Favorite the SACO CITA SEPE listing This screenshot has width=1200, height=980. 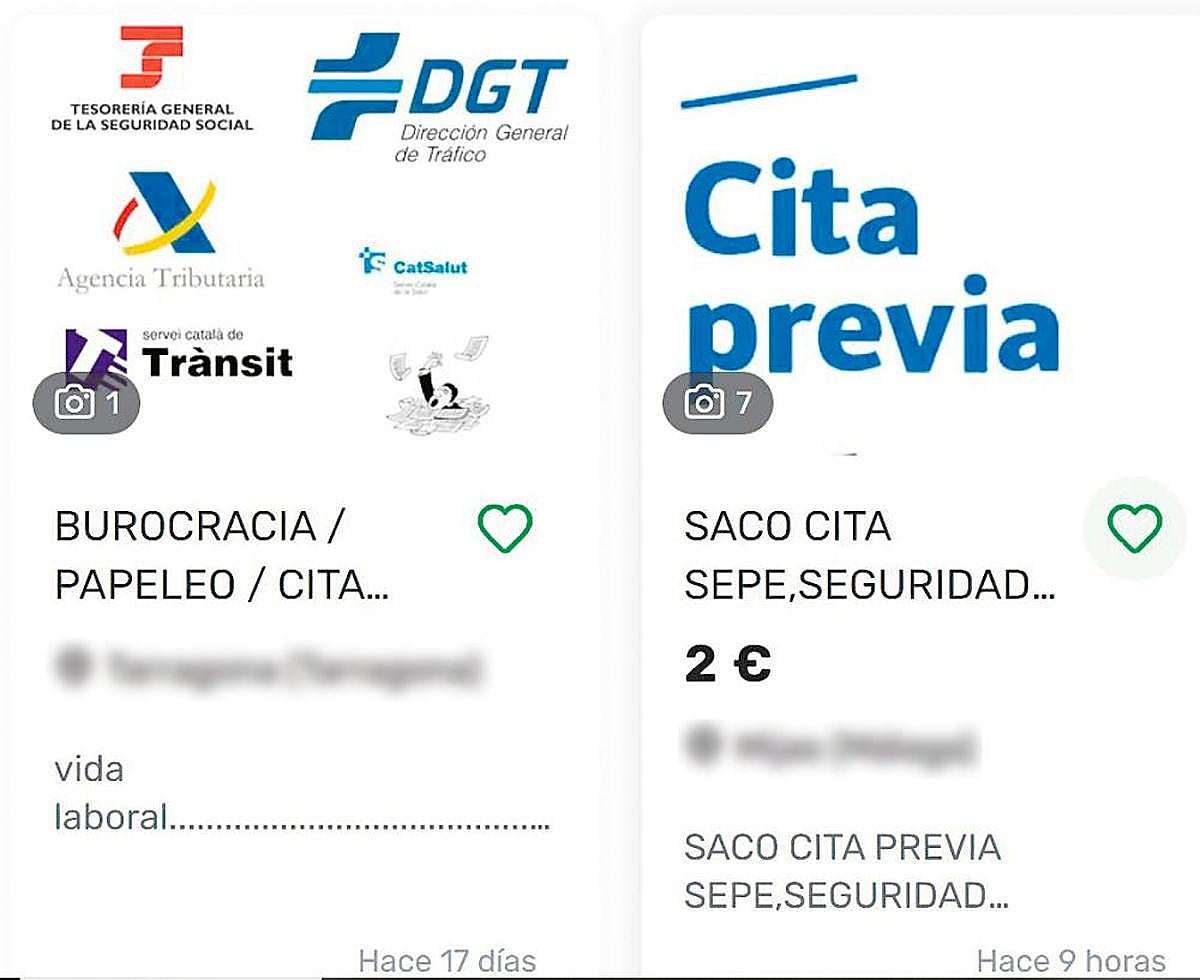click(1135, 529)
